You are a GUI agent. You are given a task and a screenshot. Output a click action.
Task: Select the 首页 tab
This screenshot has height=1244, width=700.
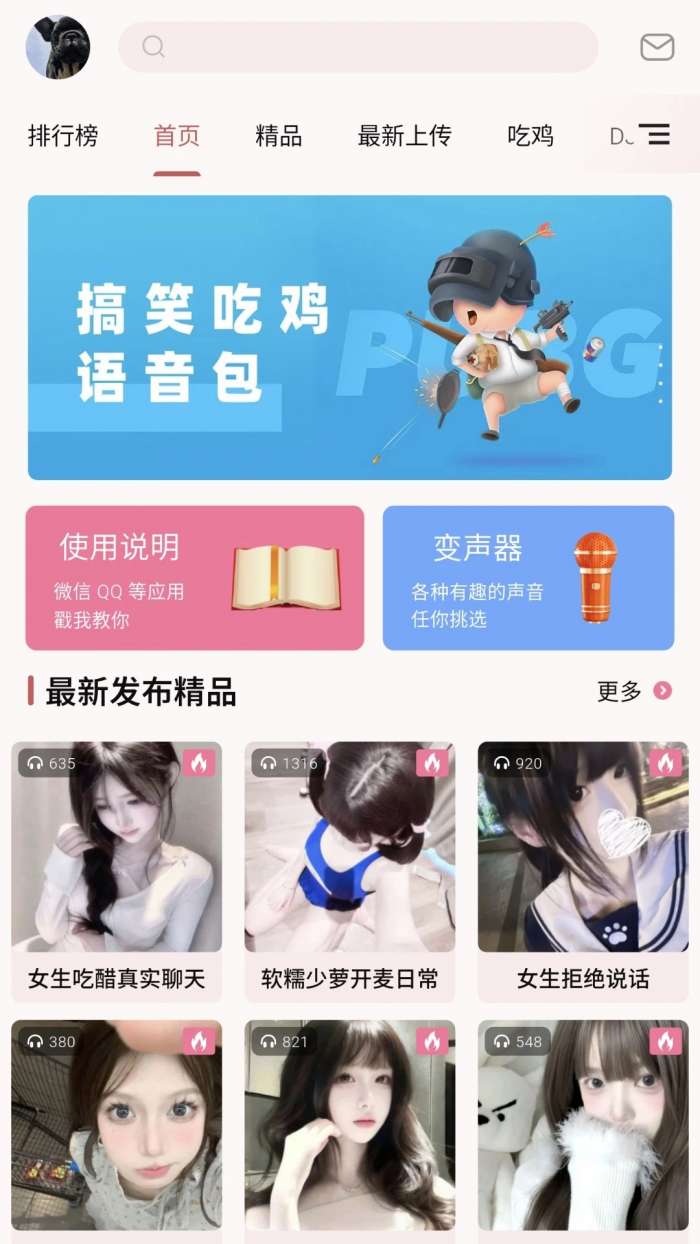point(177,136)
